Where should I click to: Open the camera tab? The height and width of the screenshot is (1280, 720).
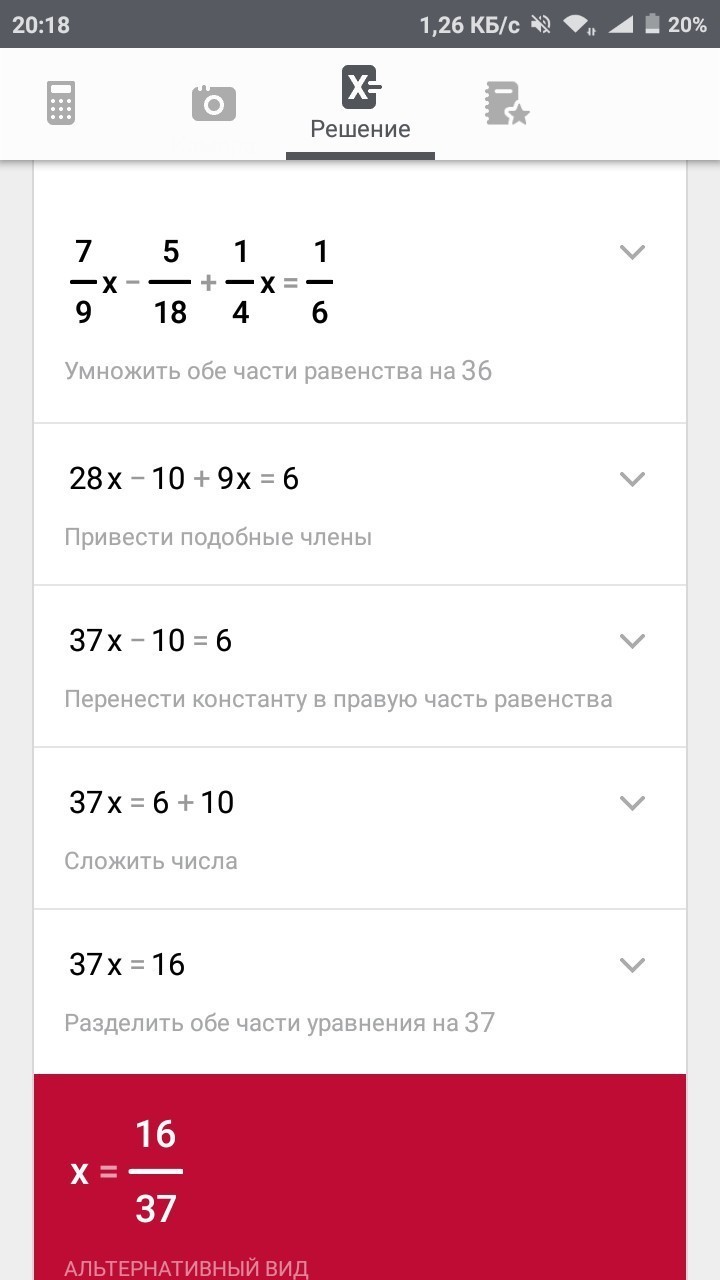point(213,103)
